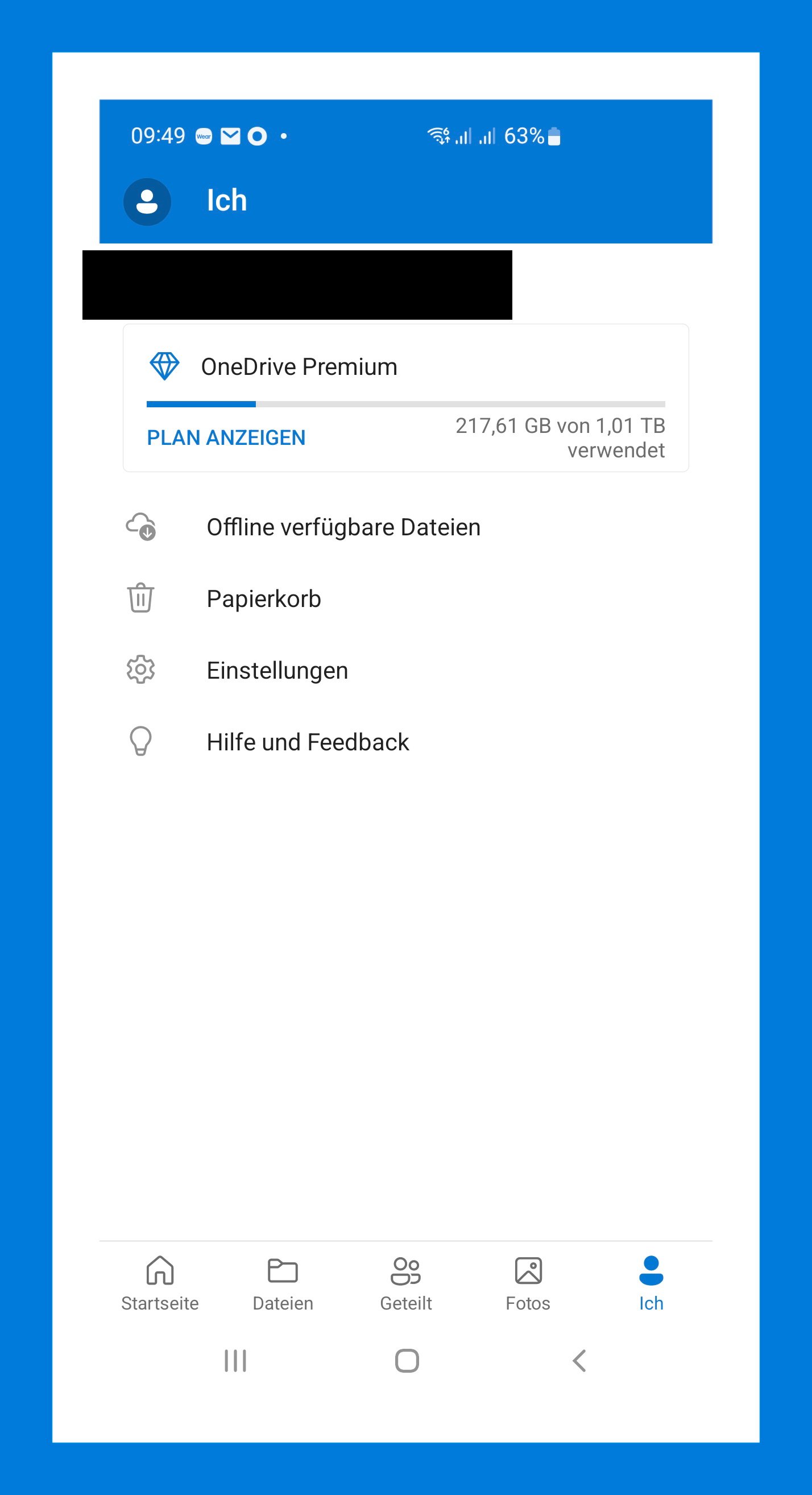Open the Papierkorb

click(x=263, y=598)
